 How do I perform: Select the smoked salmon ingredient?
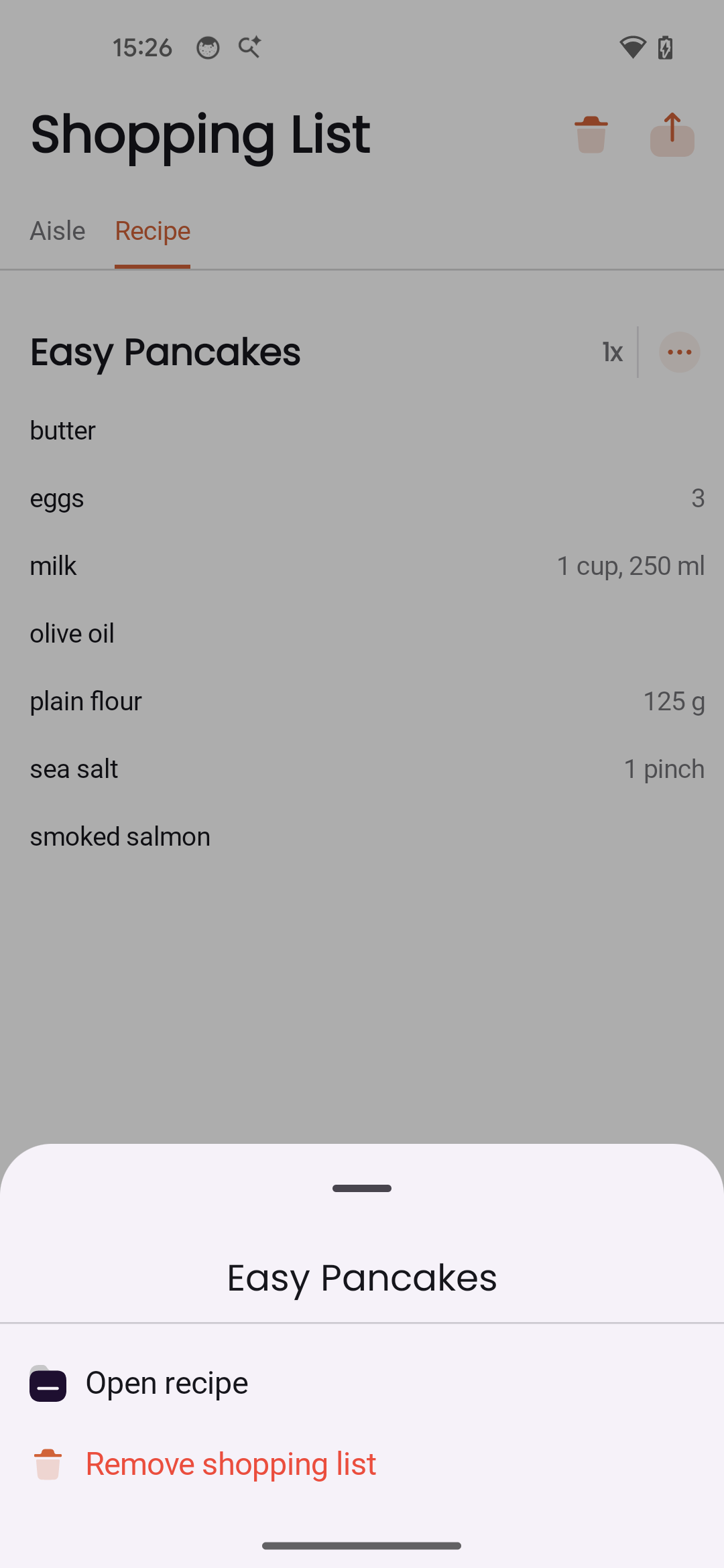119,836
